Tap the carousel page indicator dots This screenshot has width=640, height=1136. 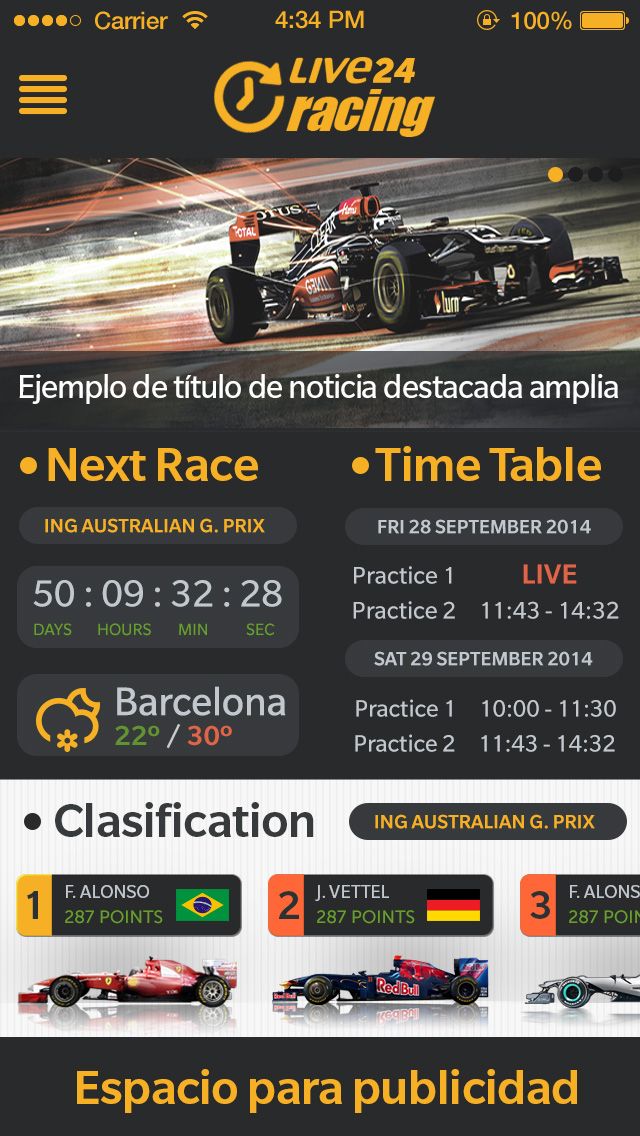click(x=585, y=175)
